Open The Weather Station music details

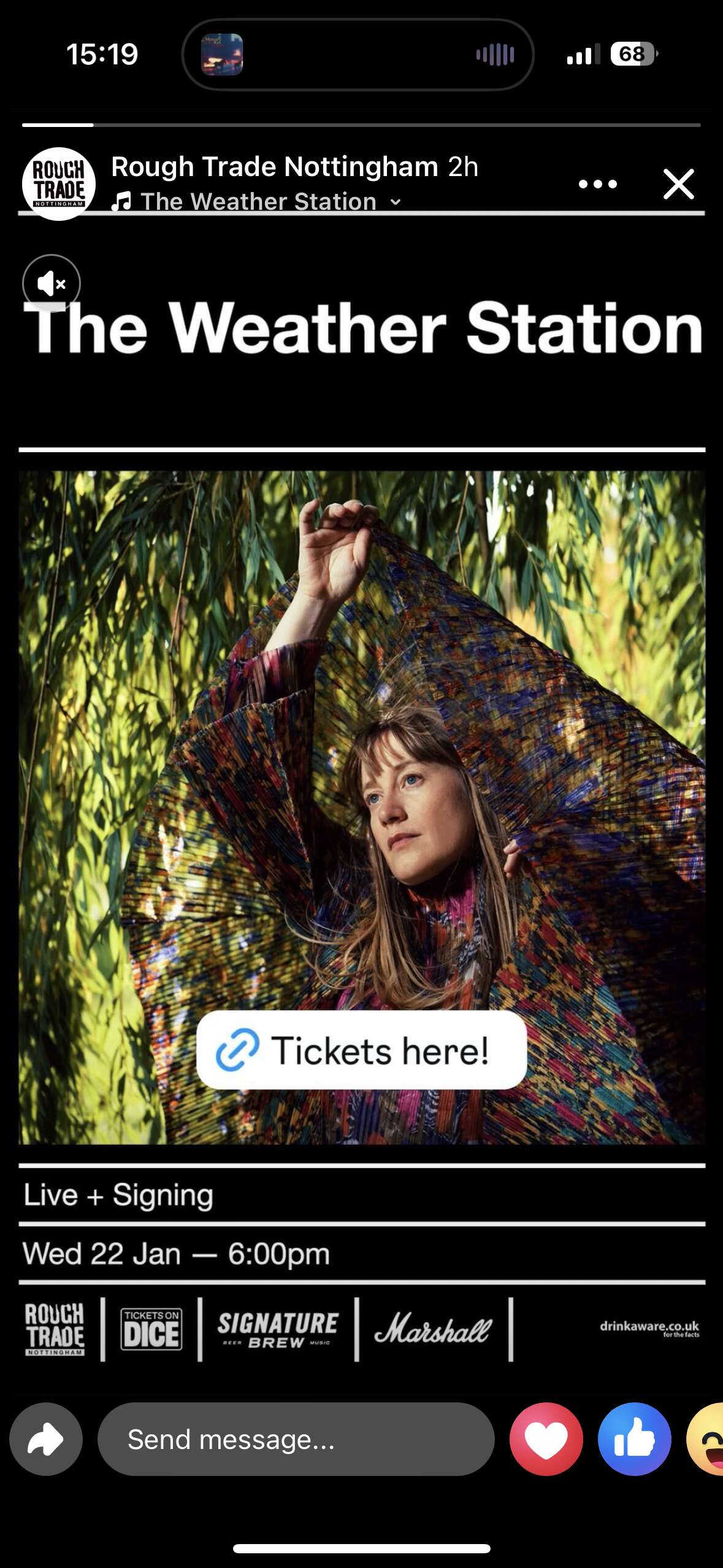click(x=258, y=202)
